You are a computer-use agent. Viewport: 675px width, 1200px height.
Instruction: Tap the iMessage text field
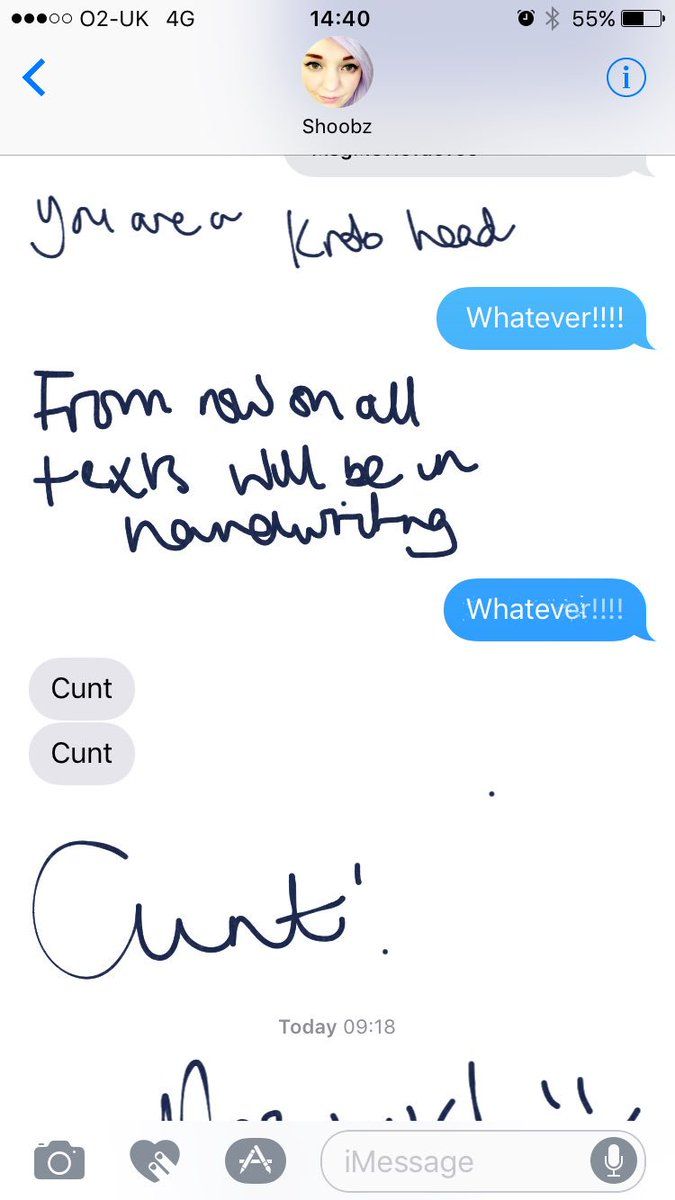[483, 1162]
